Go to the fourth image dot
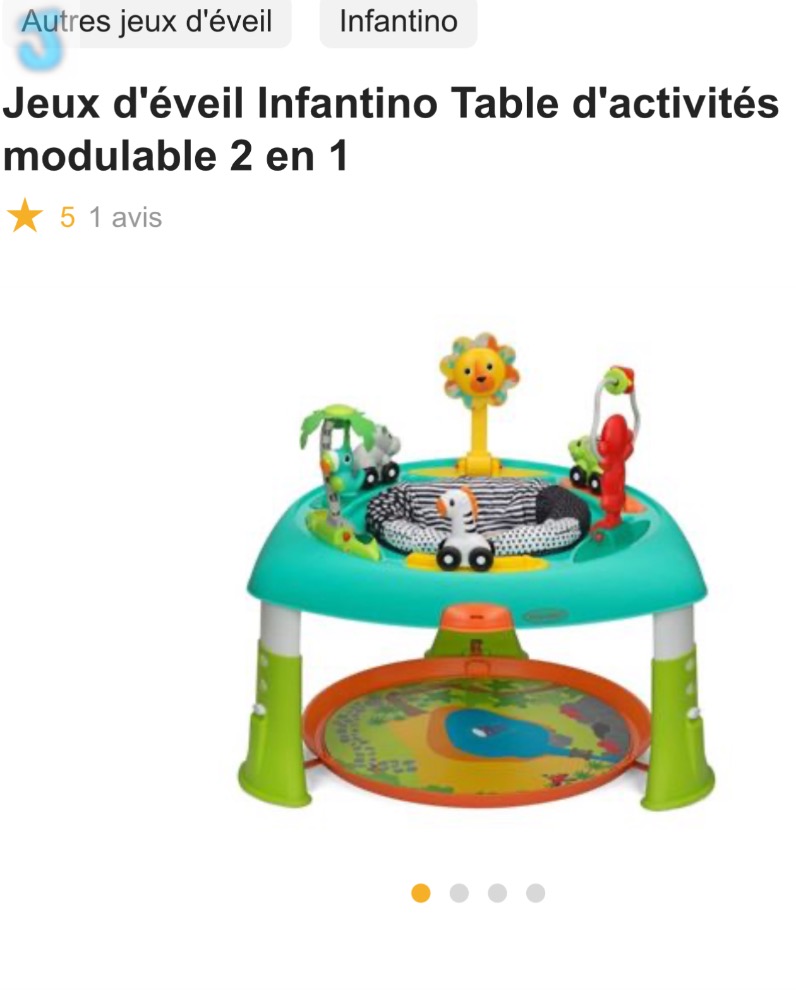Viewport: 796px width, 1000px height. [x=536, y=893]
